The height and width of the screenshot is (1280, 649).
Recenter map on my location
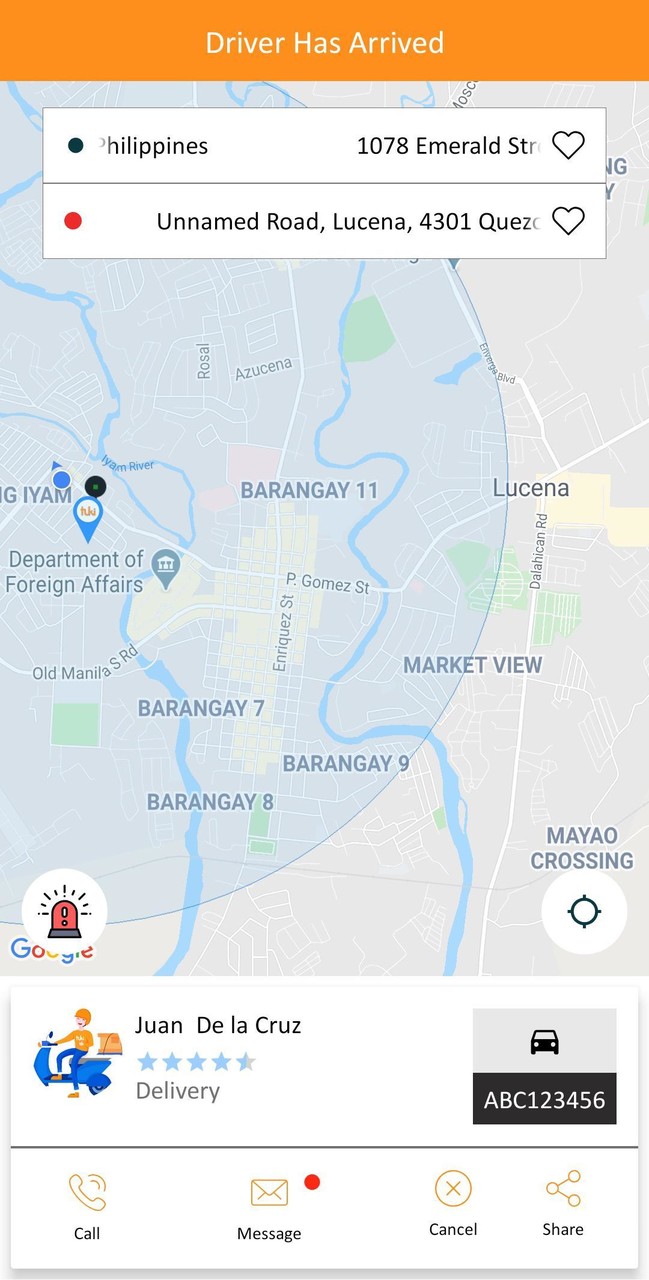[x=584, y=912]
